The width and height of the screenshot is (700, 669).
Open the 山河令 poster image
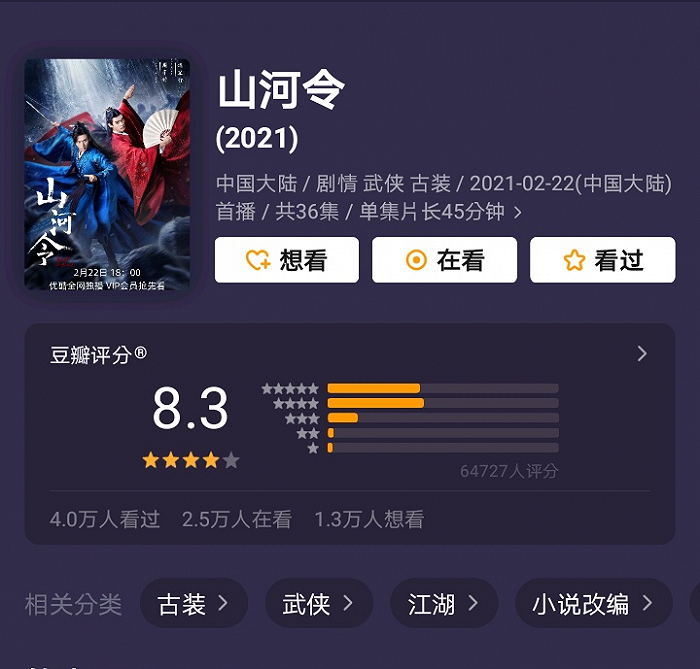(x=107, y=176)
